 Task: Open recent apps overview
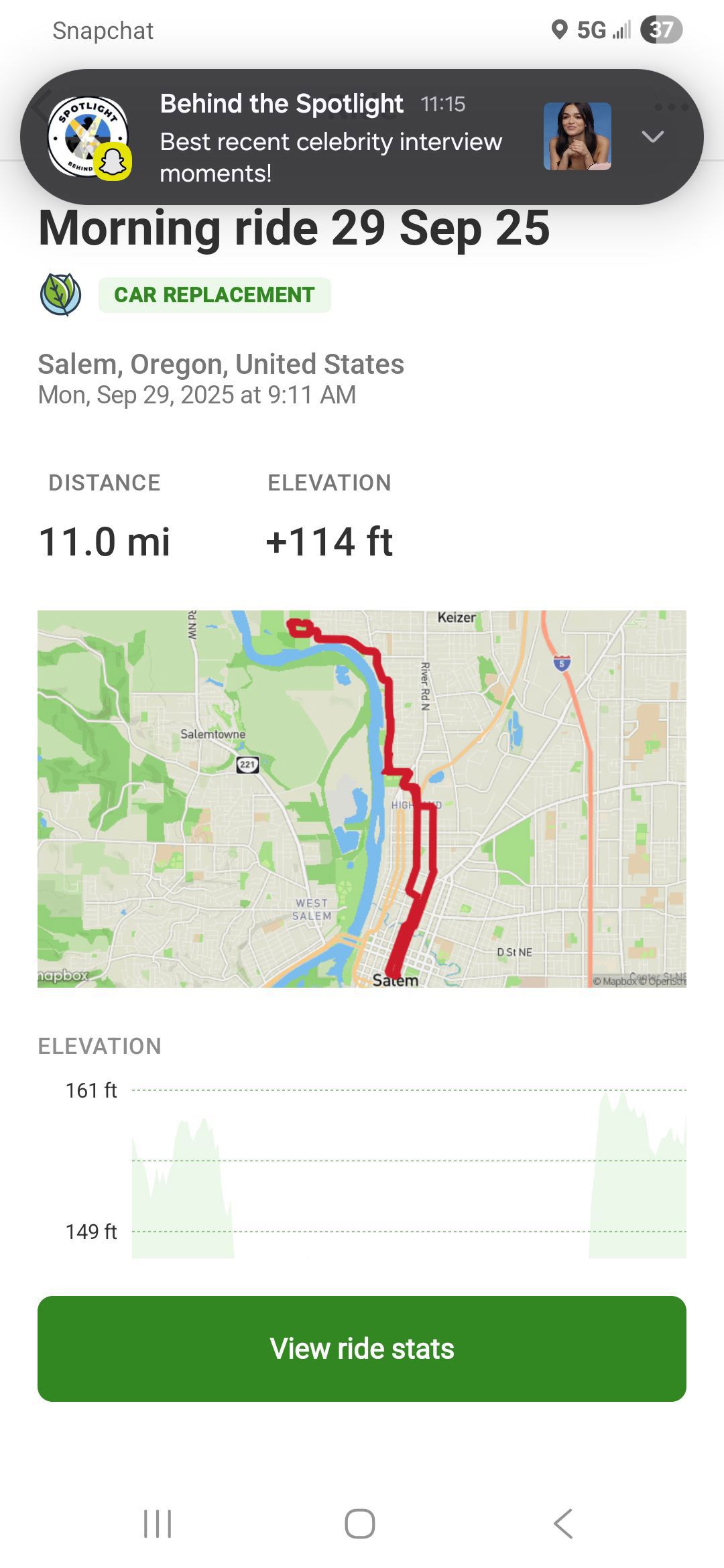[x=158, y=1524]
